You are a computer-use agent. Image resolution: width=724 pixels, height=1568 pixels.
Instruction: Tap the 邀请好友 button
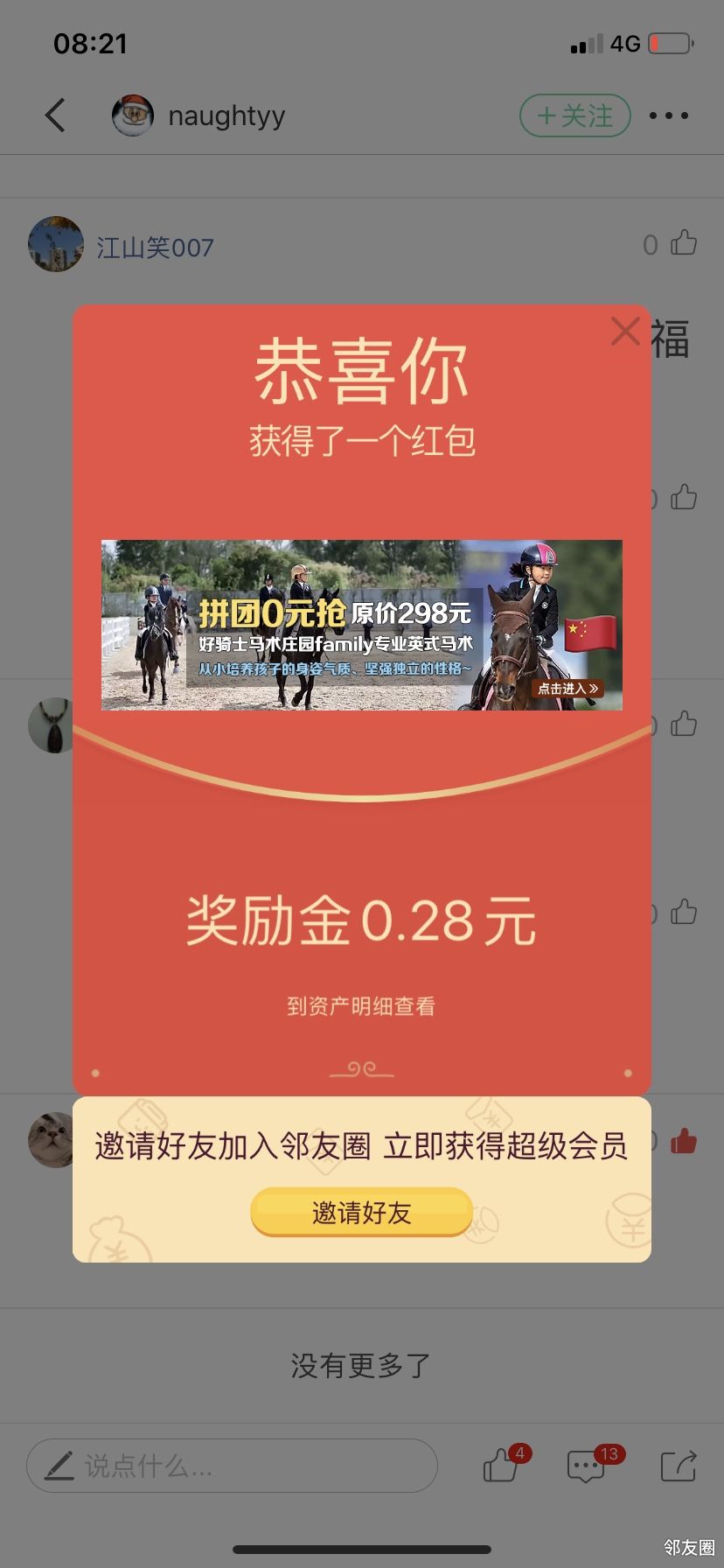pyautogui.click(x=361, y=1212)
